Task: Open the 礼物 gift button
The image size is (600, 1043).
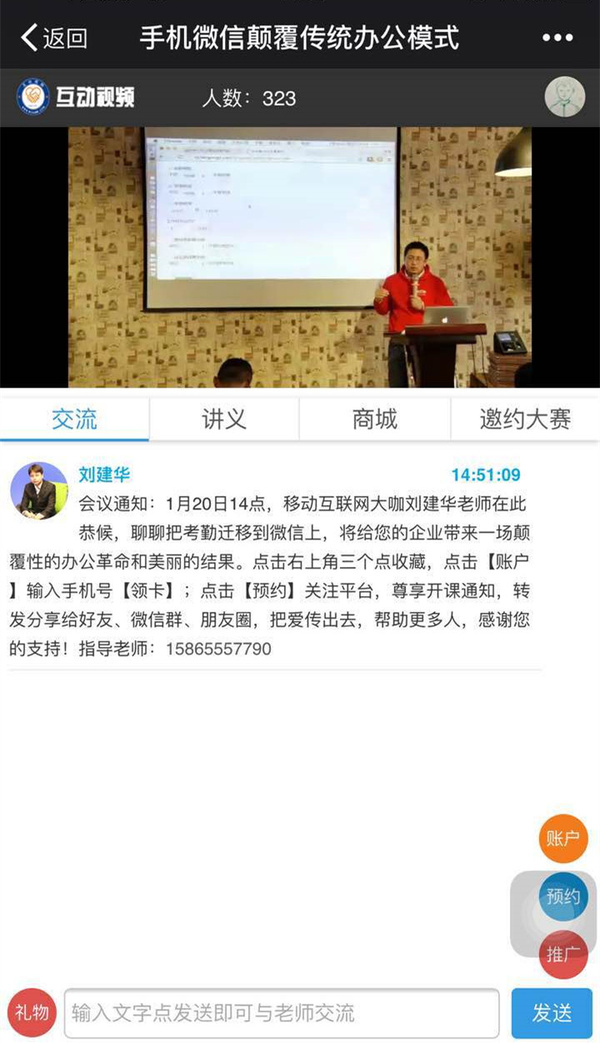Action: click(32, 1012)
